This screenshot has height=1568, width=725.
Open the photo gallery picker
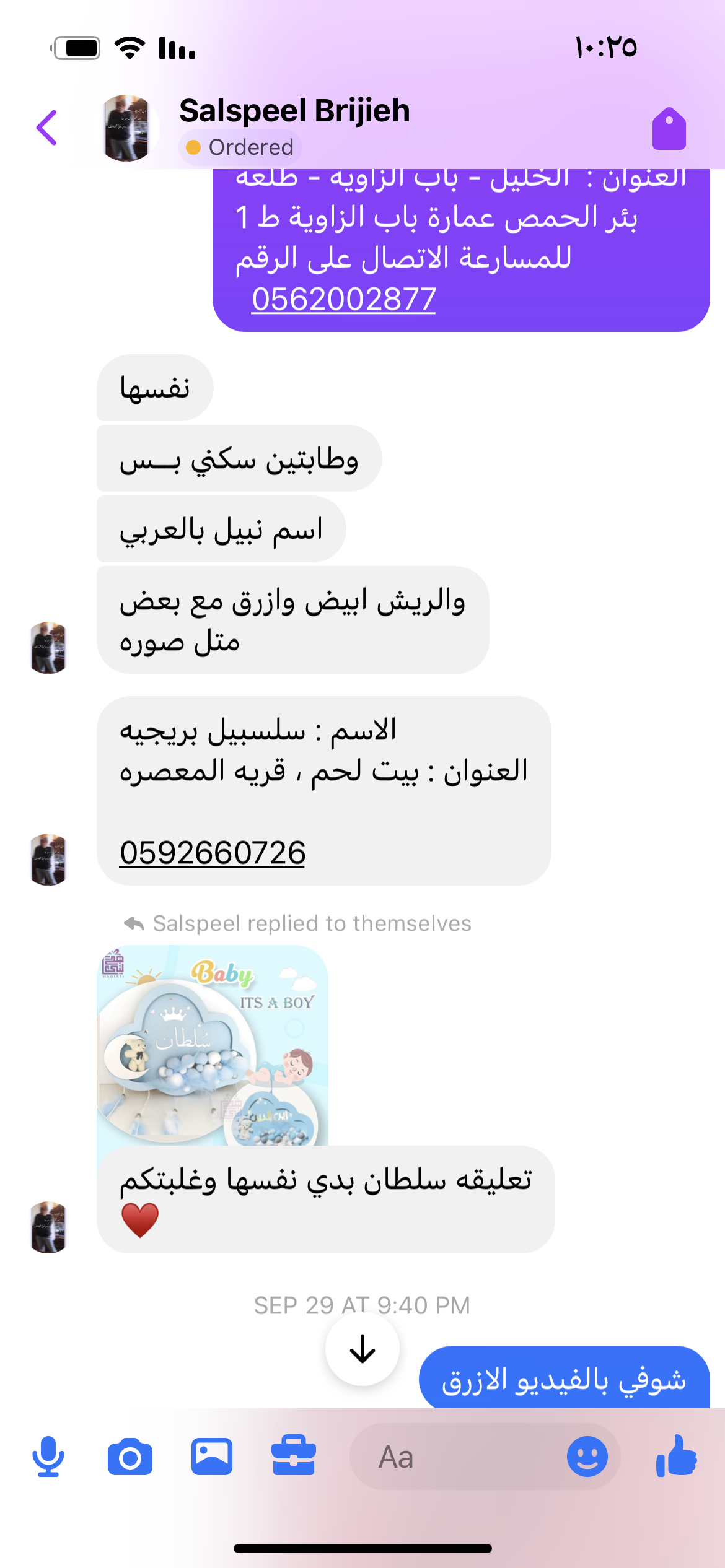tap(212, 1457)
